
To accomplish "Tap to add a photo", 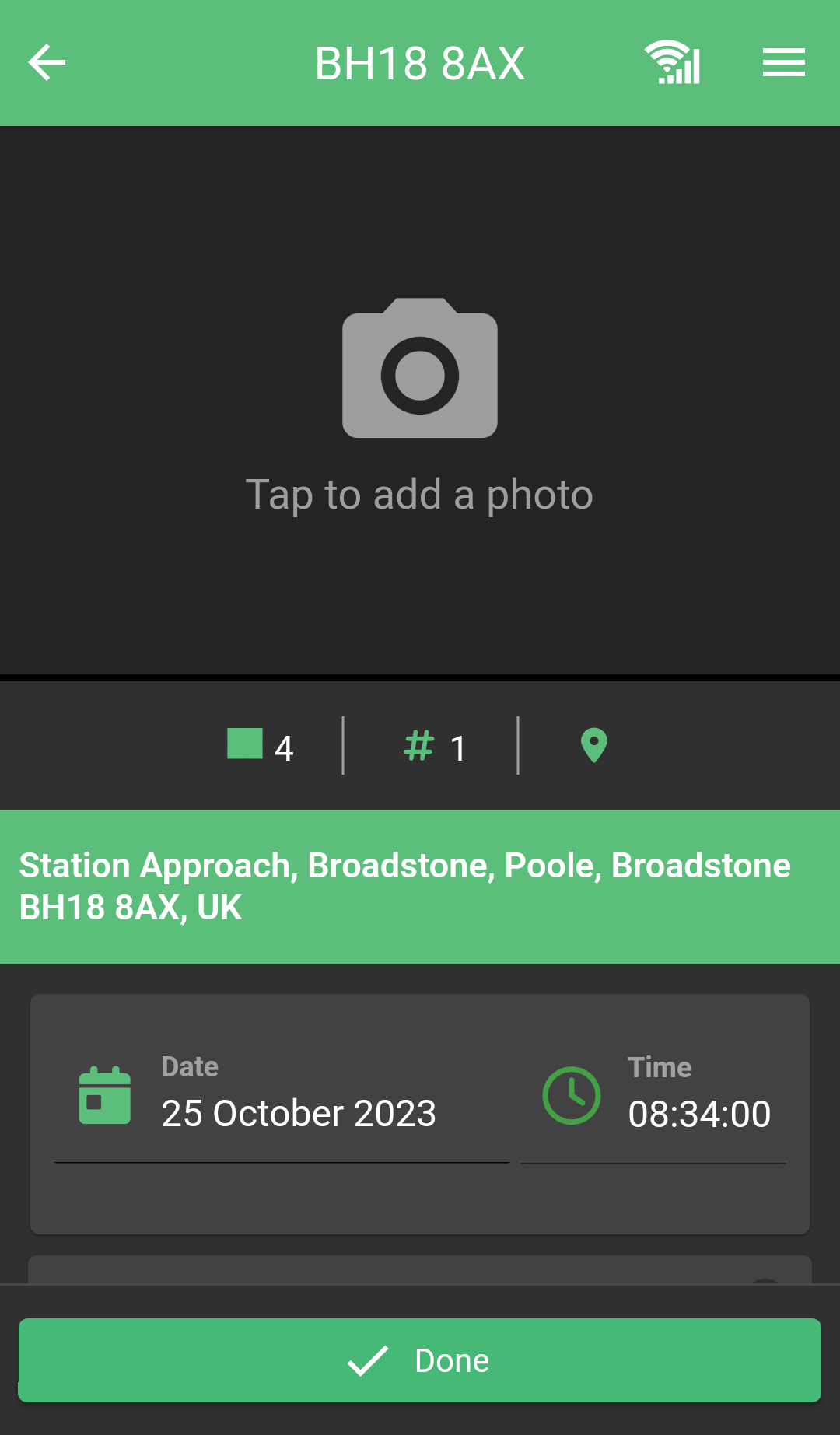I will click(x=420, y=401).
